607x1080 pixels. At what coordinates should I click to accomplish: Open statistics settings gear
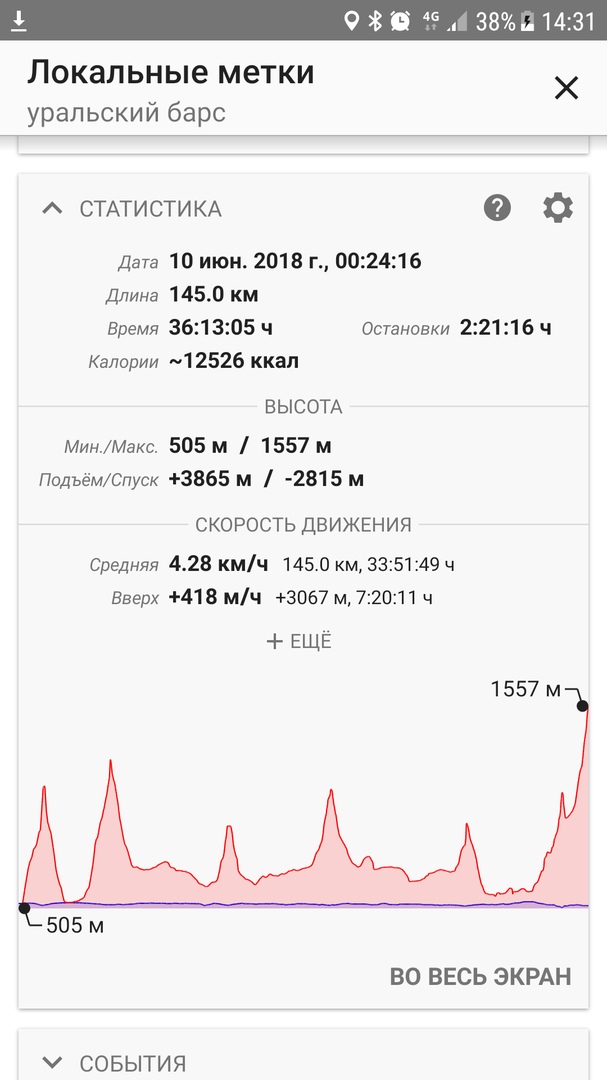click(557, 208)
